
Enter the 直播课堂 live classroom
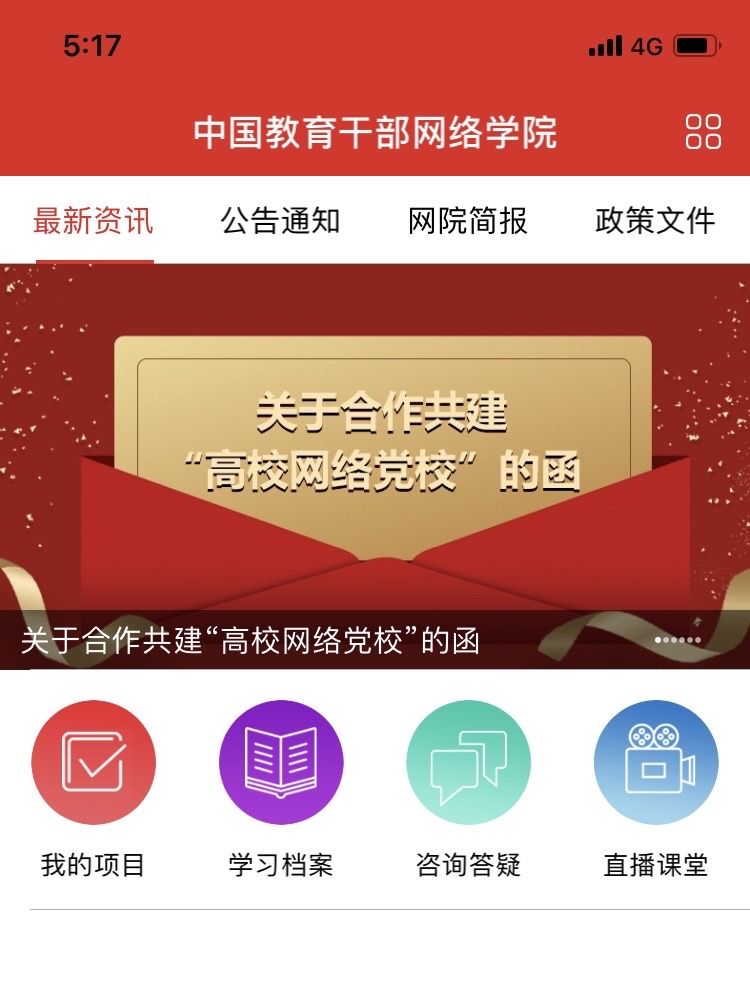coord(655,762)
